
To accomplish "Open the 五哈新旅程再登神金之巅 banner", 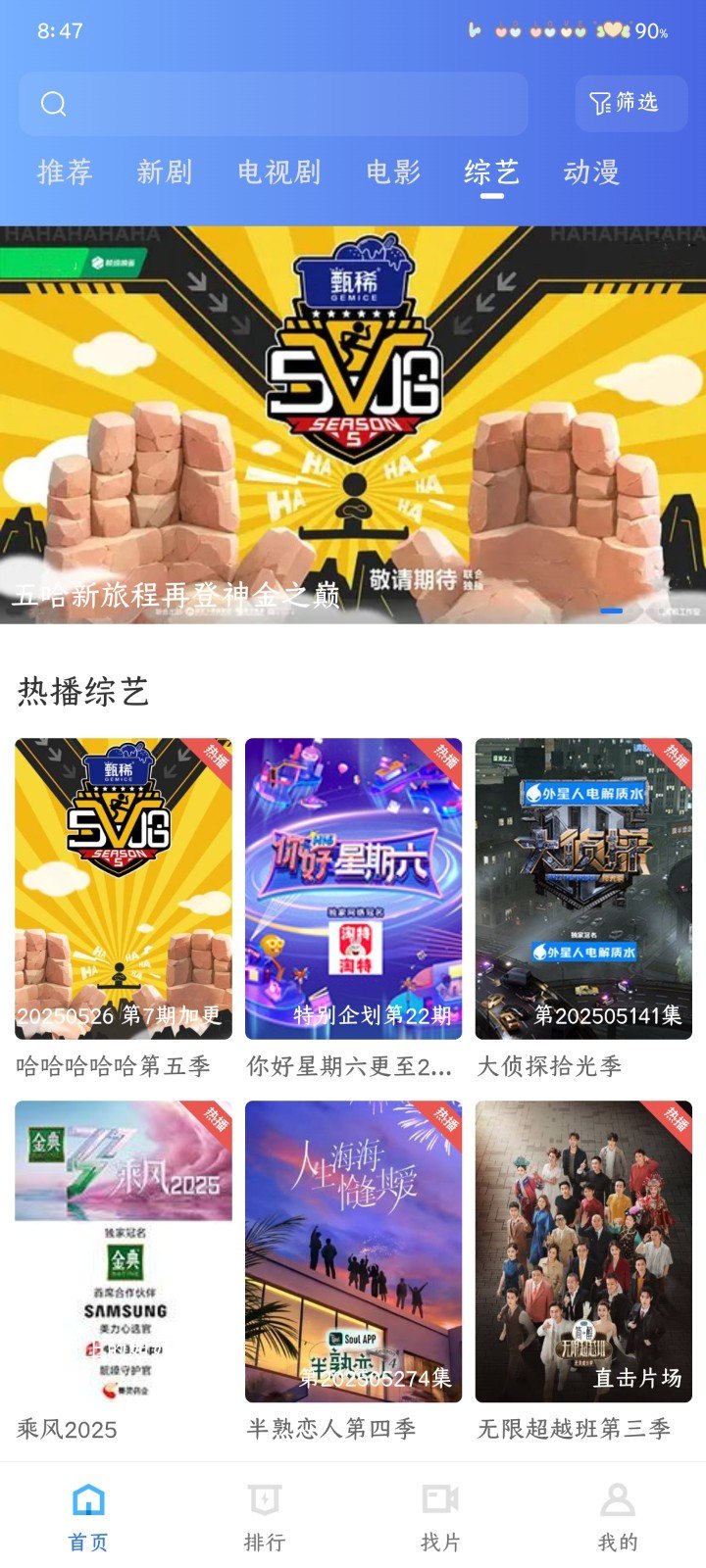I will point(353,424).
